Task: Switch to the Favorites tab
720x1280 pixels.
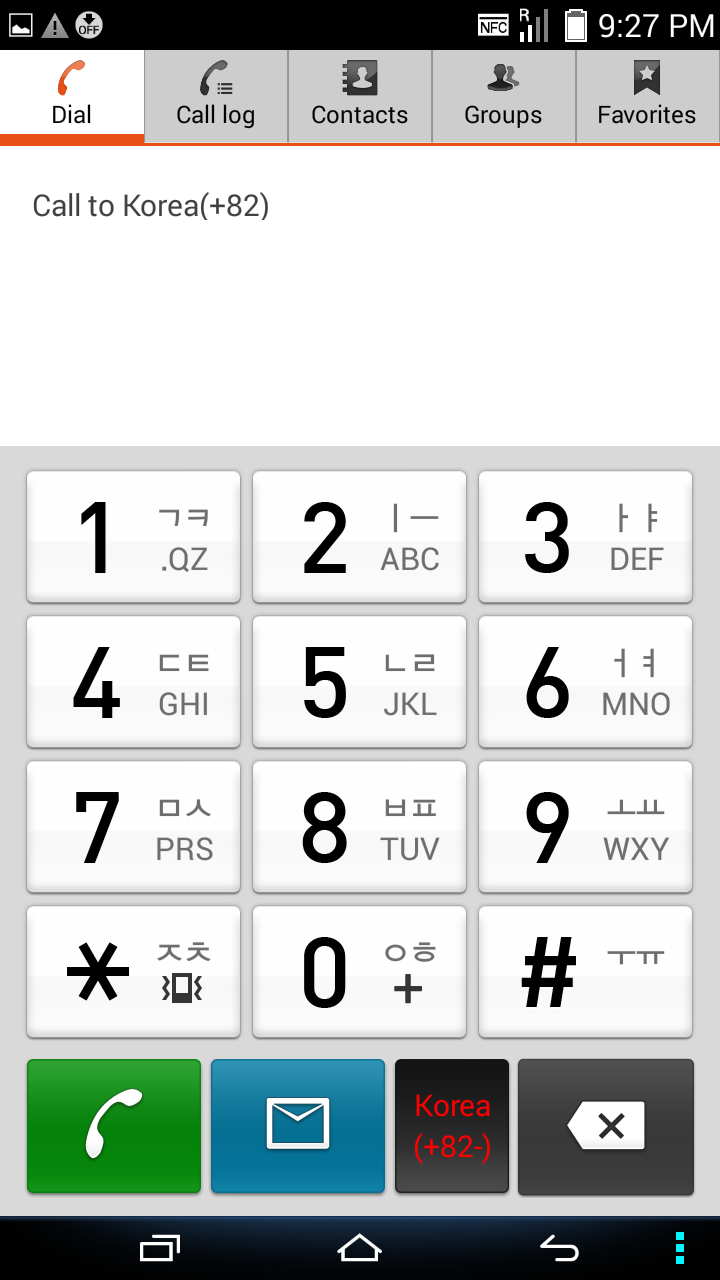Action: 648,96
